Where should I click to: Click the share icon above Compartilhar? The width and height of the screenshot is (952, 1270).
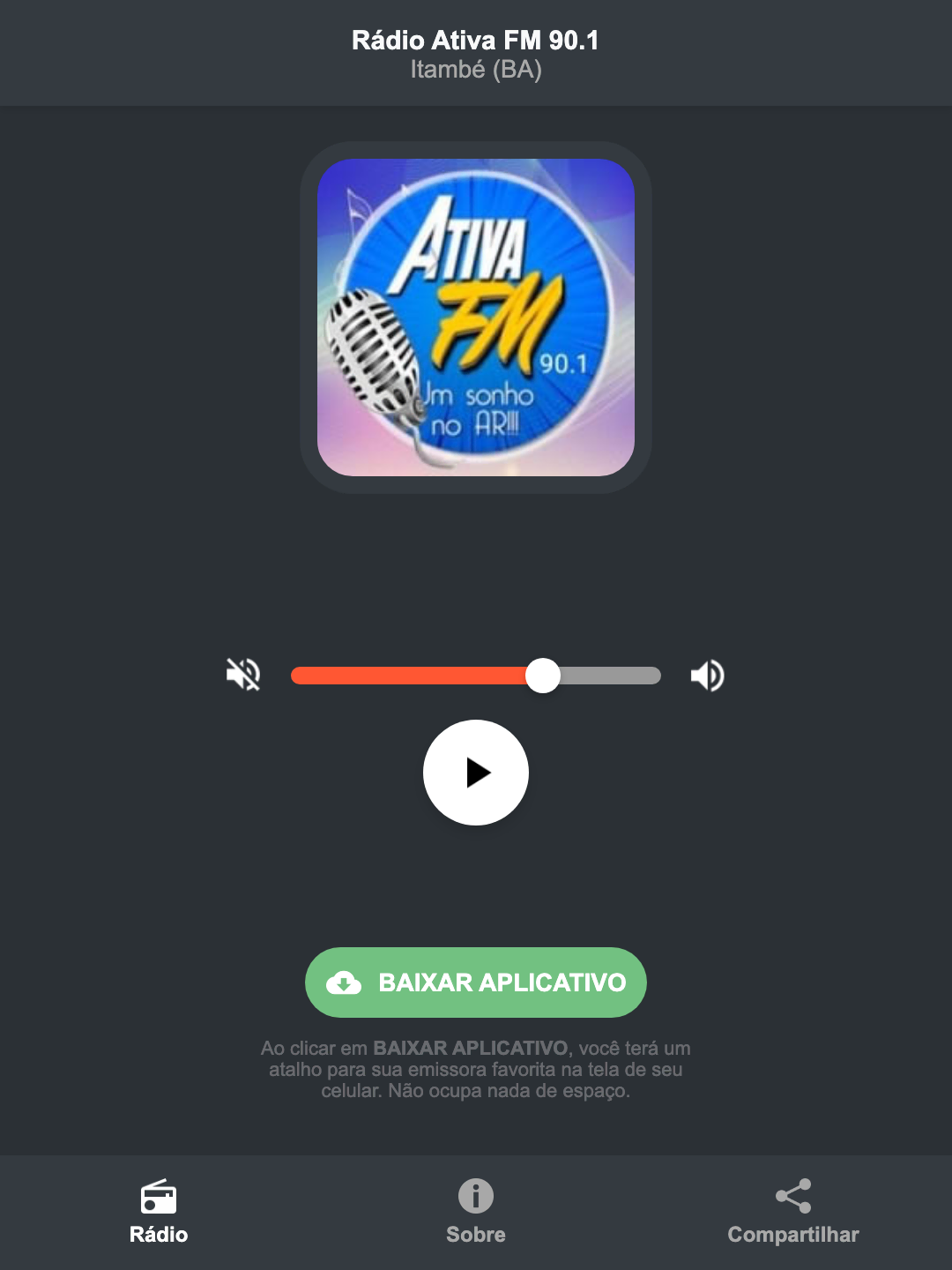[792, 1195]
